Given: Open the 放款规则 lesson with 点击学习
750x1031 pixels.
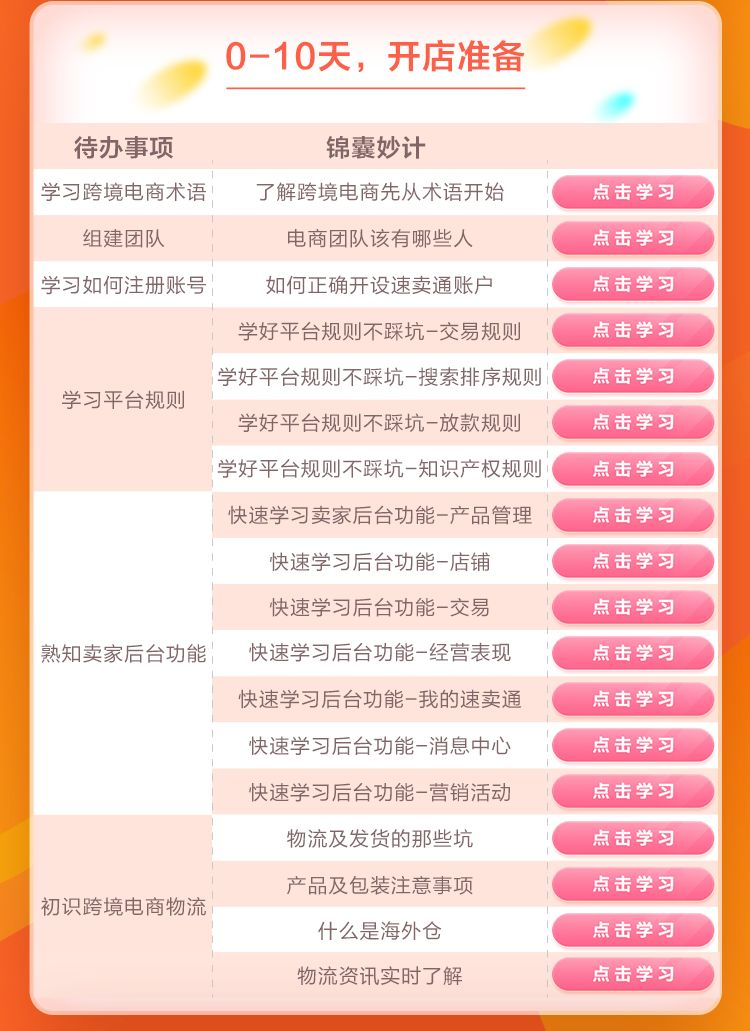Looking at the screenshot, I should pyautogui.click(x=633, y=422).
